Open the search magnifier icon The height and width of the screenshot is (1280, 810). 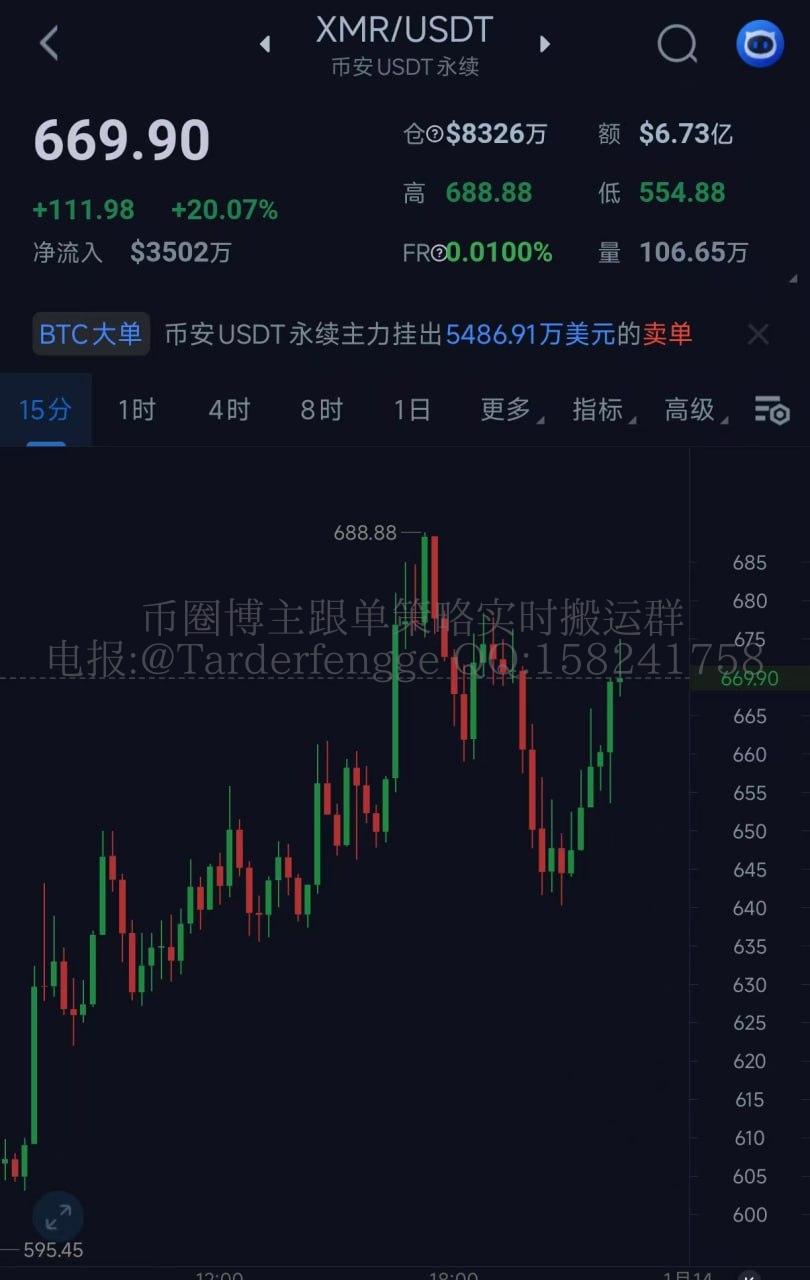click(x=677, y=44)
